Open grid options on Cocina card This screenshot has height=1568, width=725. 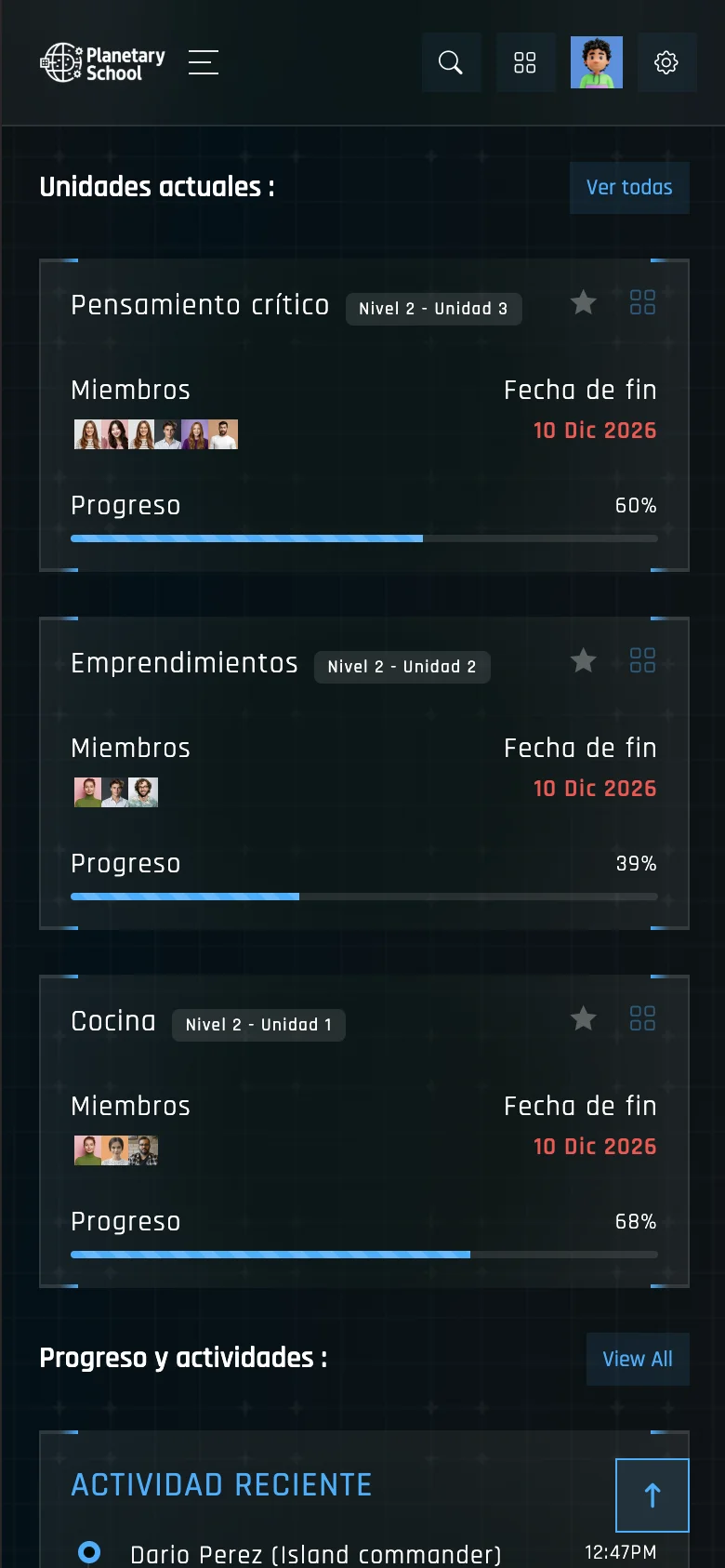click(x=642, y=1018)
